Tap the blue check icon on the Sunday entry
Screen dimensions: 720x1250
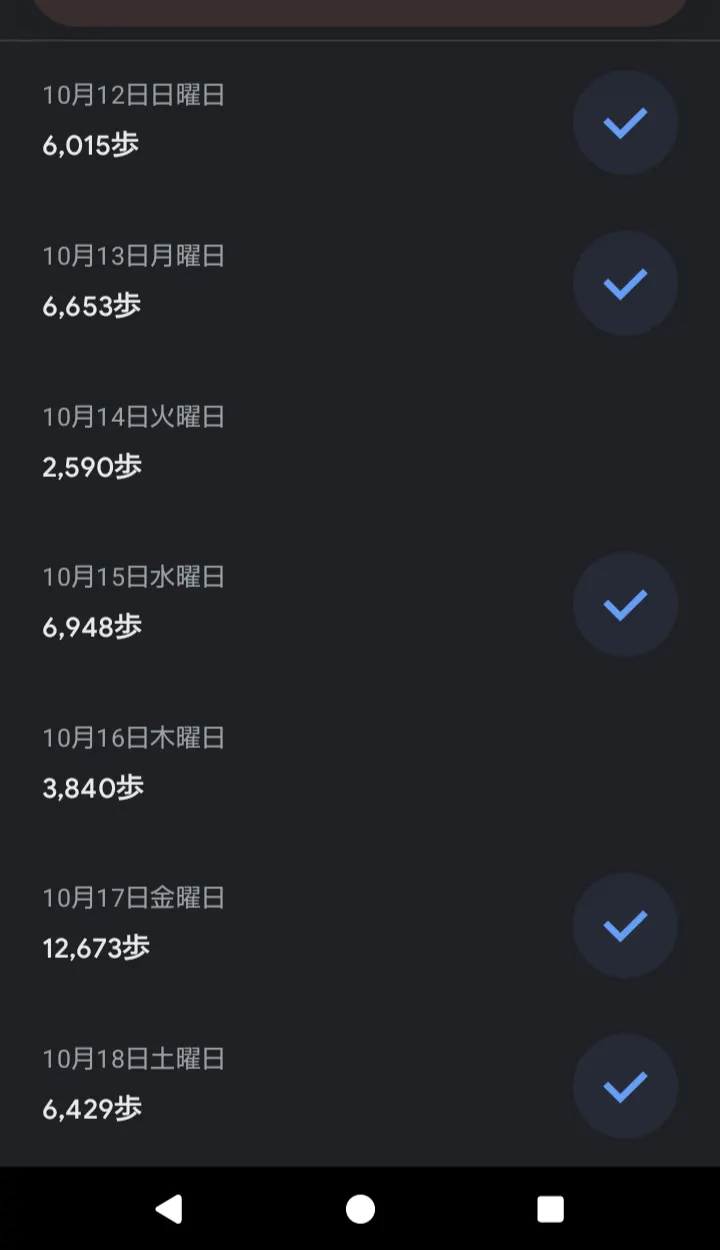[x=625, y=122]
